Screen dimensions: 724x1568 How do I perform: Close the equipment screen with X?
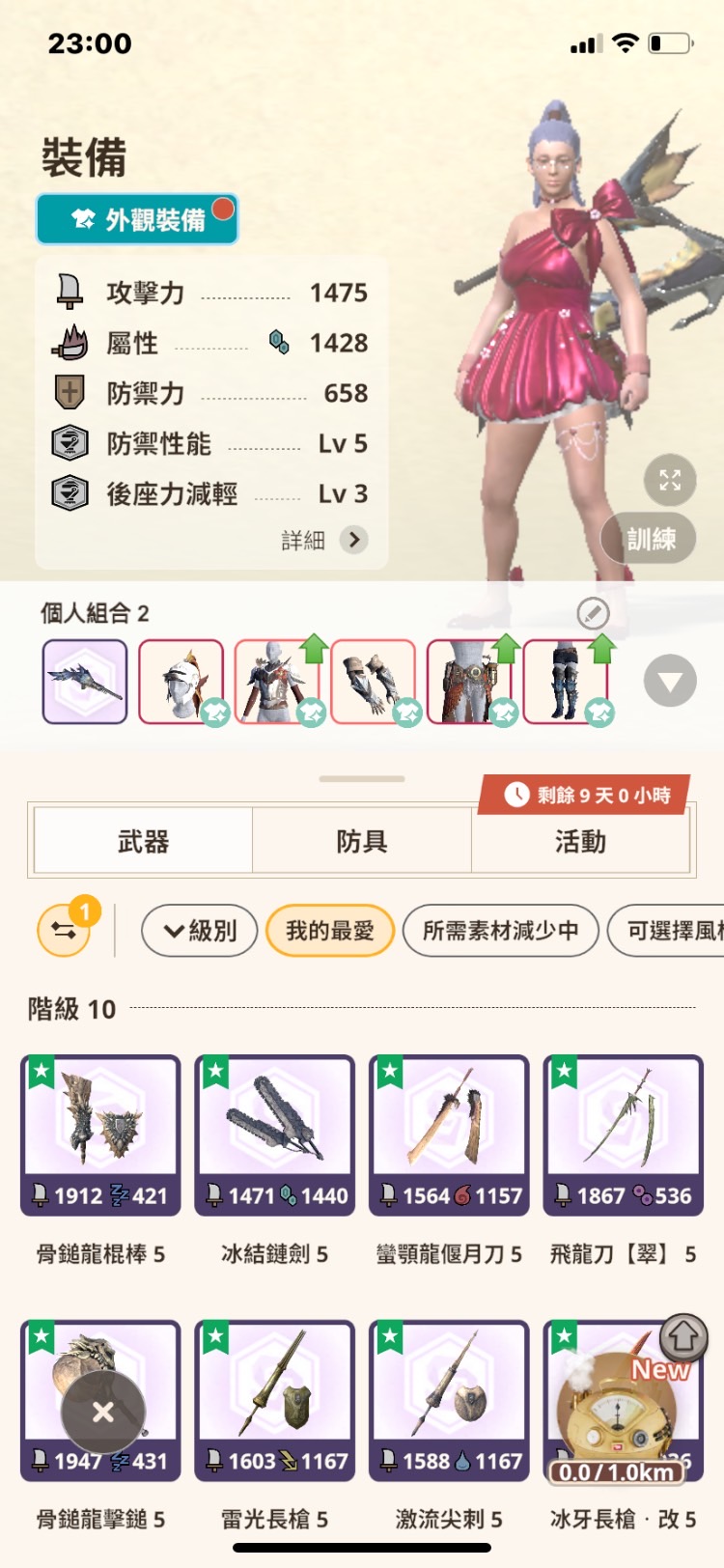(x=103, y=1412)
